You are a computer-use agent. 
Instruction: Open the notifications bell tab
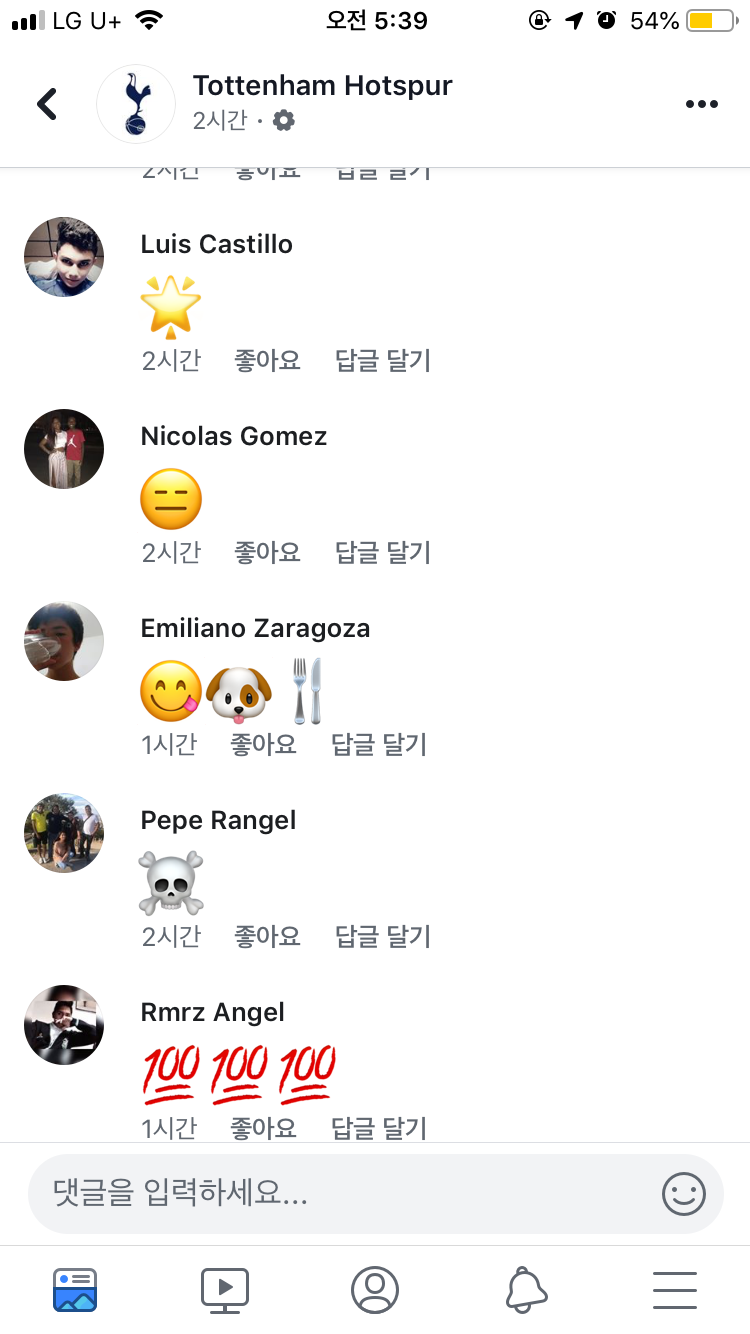(x=526, y=1289)
